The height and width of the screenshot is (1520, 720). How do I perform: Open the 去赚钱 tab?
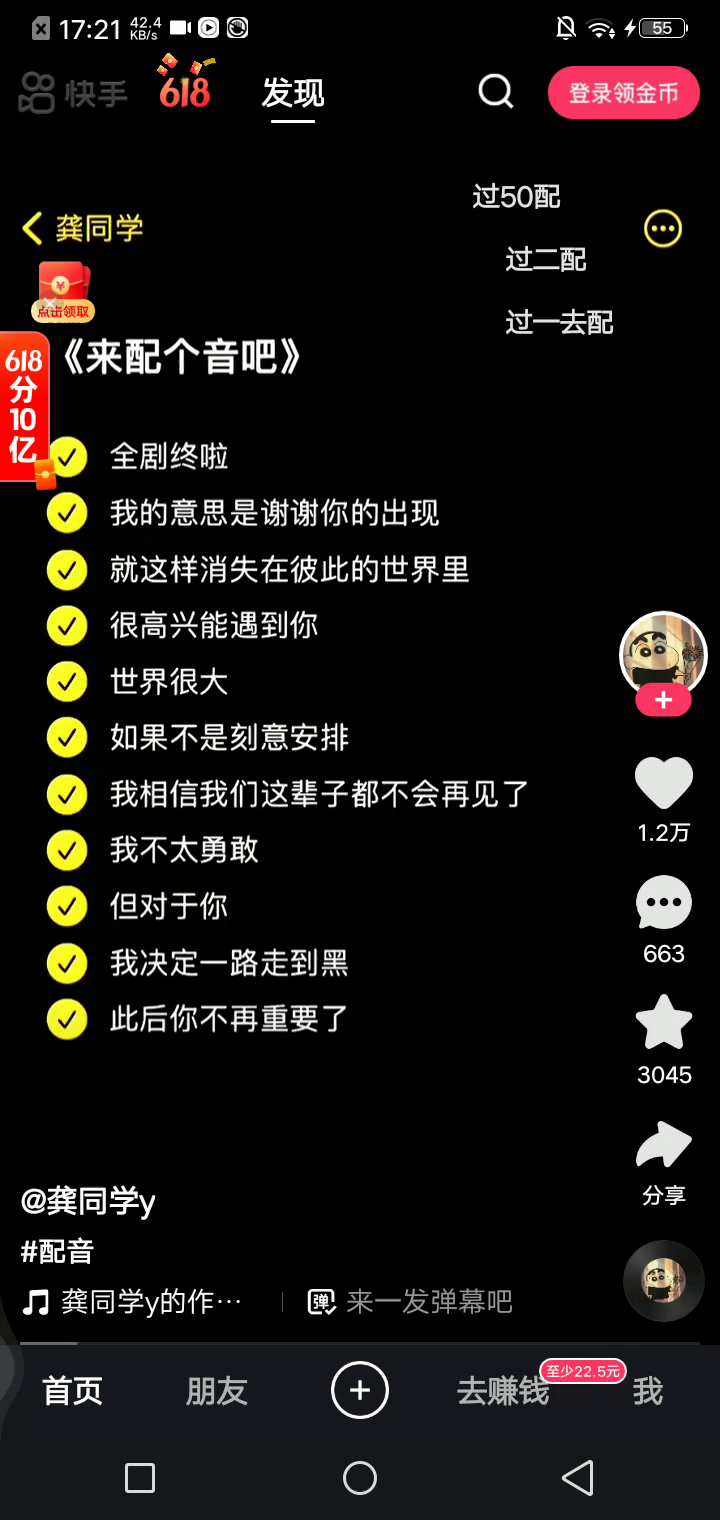[503, 1391]
